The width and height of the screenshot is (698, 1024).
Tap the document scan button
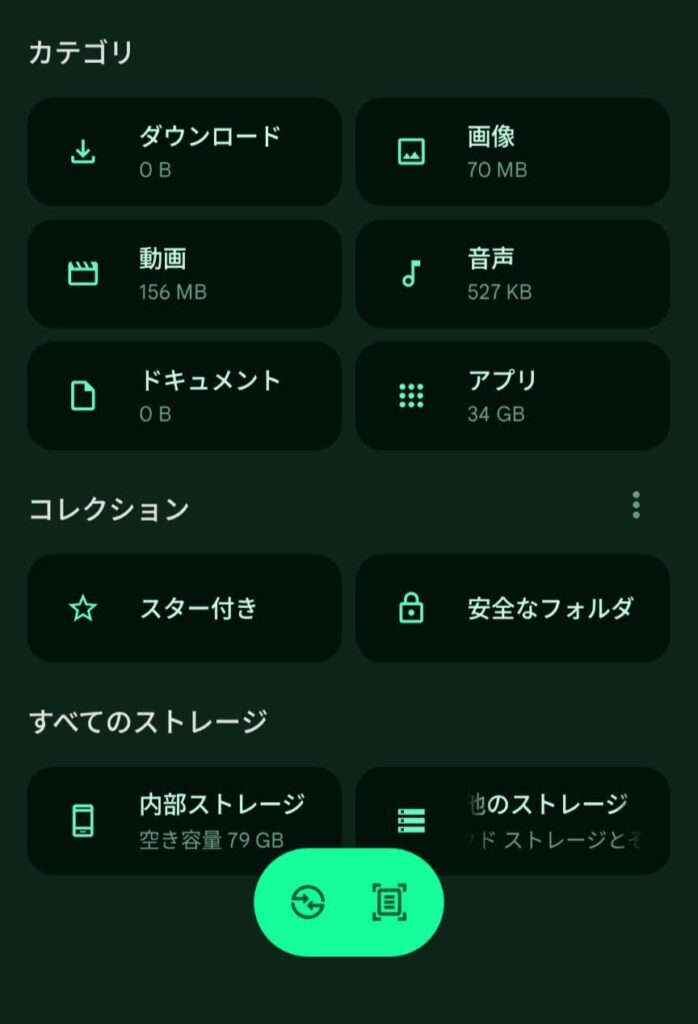pos(389,902)
